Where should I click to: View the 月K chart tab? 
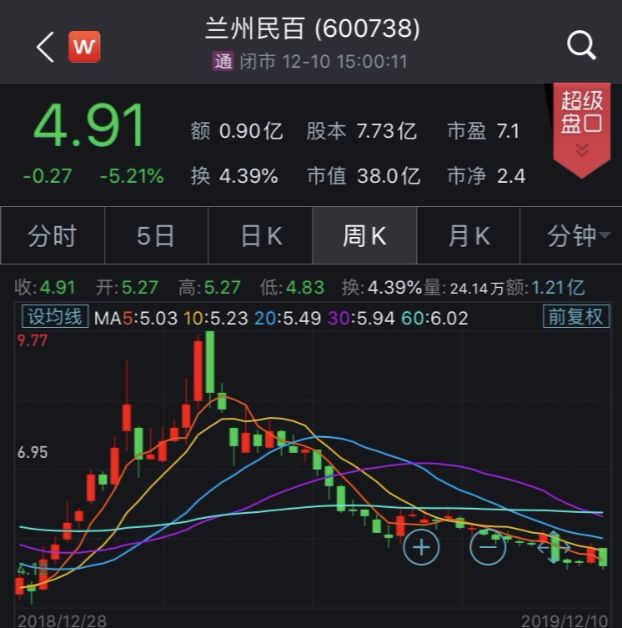pyautogui.click(x=469, y=236)
